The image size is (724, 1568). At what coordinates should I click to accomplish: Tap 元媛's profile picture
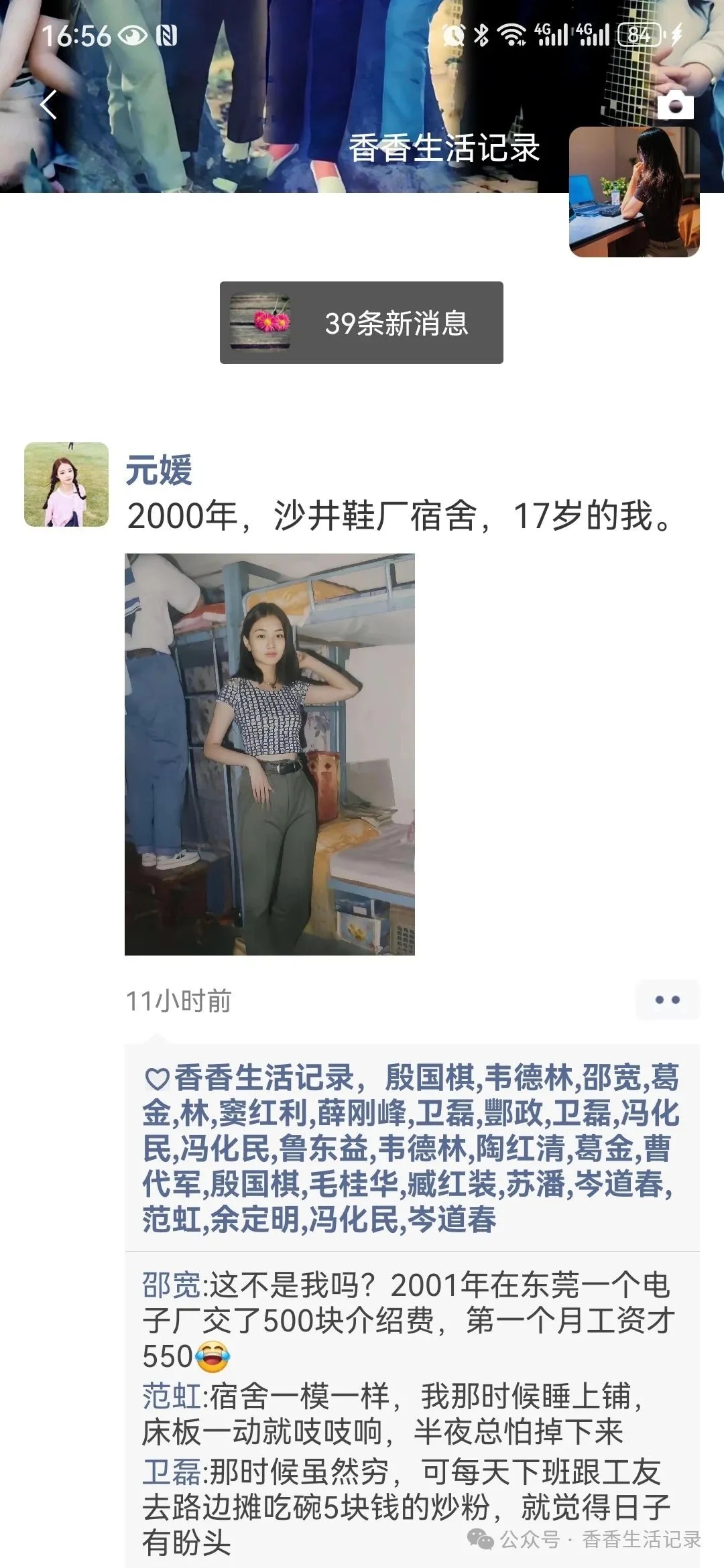click(x=66, y=484)
